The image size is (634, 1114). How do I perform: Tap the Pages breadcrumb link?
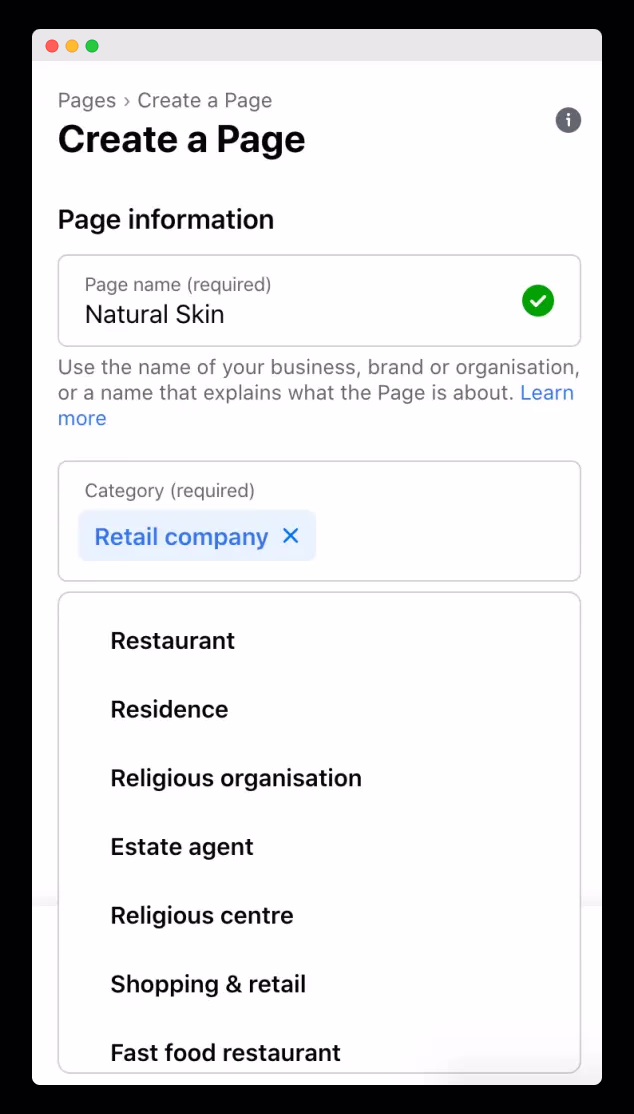[87, 100]
